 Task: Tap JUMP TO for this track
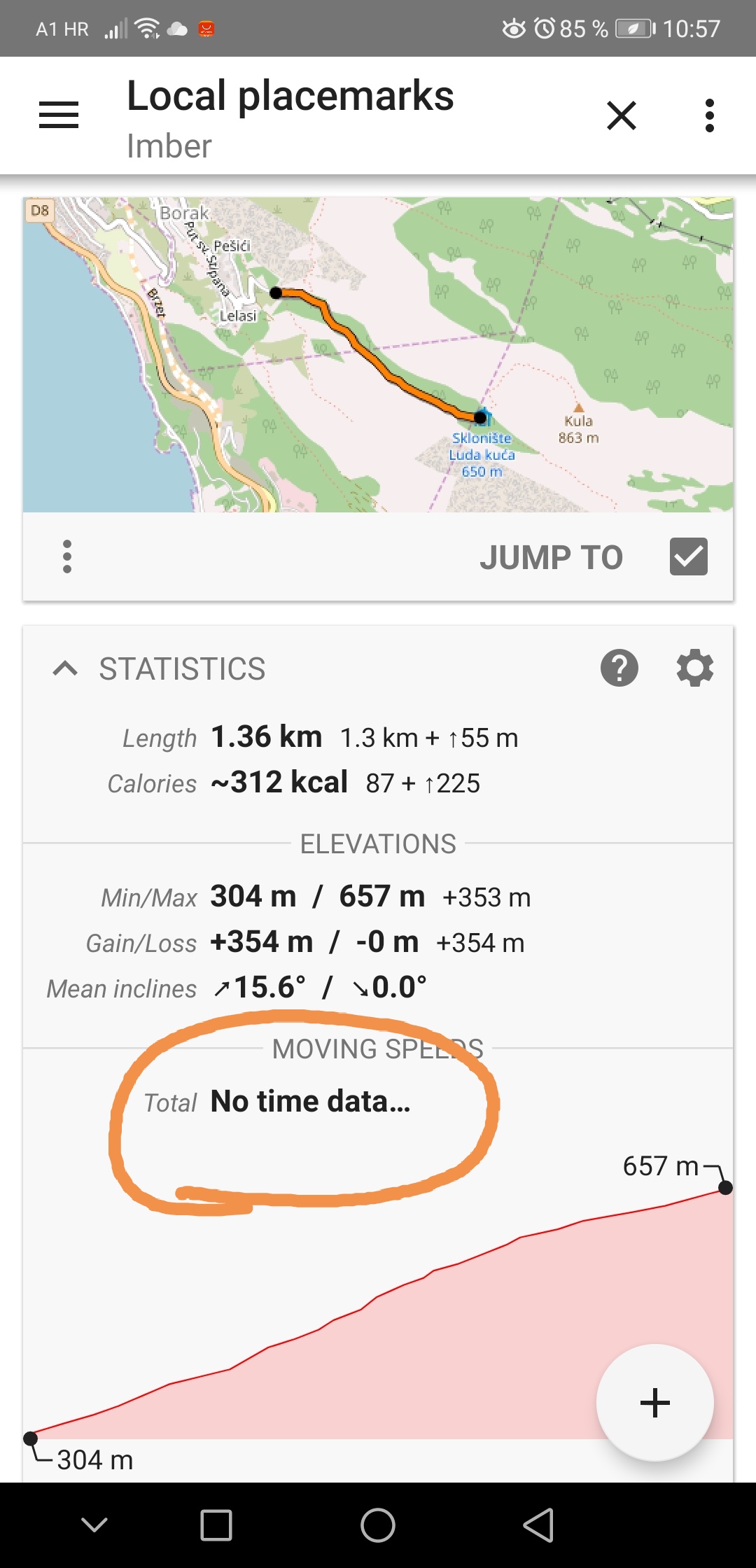[x=551, y=558]
